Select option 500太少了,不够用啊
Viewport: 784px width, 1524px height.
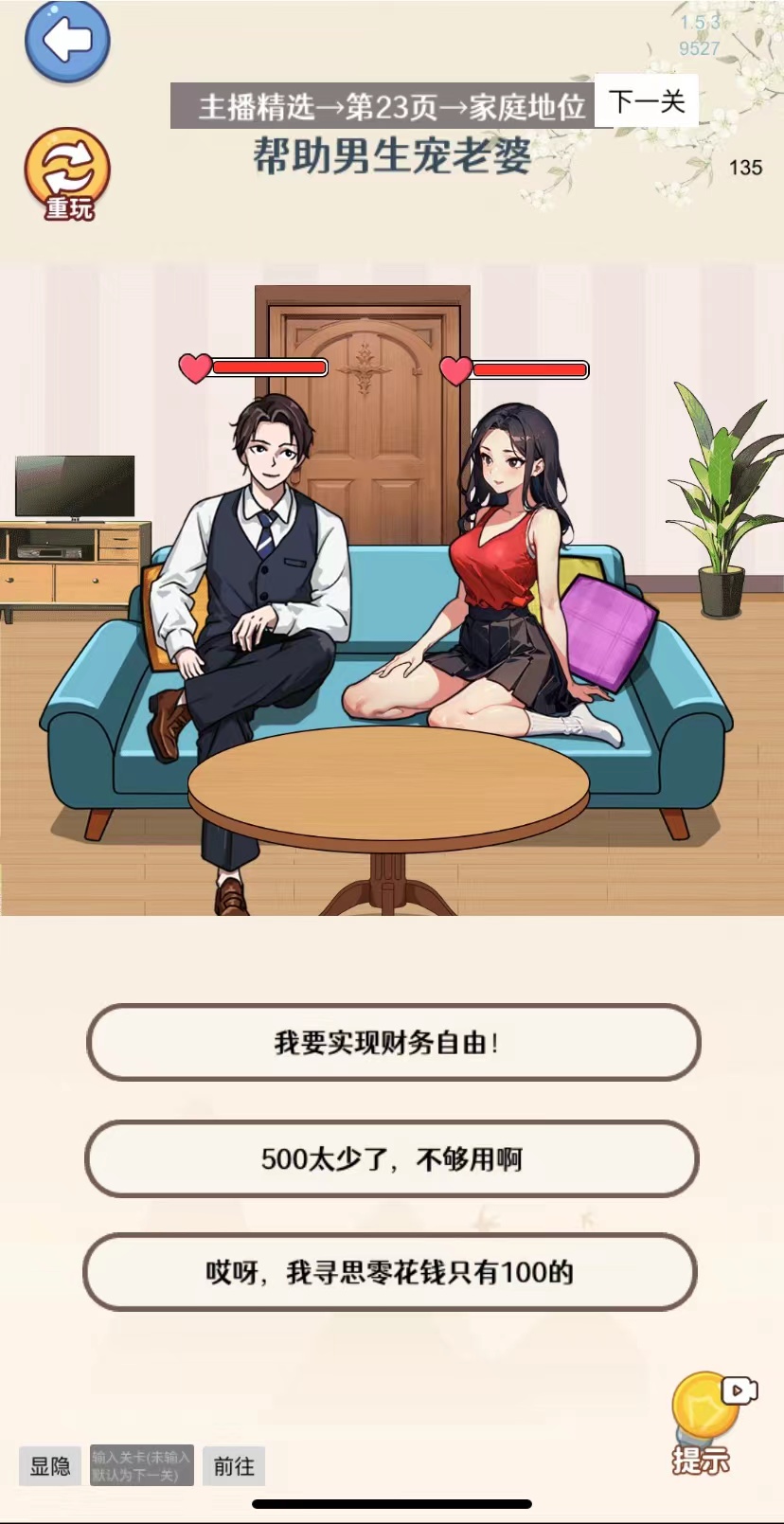pyautogui.click(x=392, y=1158)
